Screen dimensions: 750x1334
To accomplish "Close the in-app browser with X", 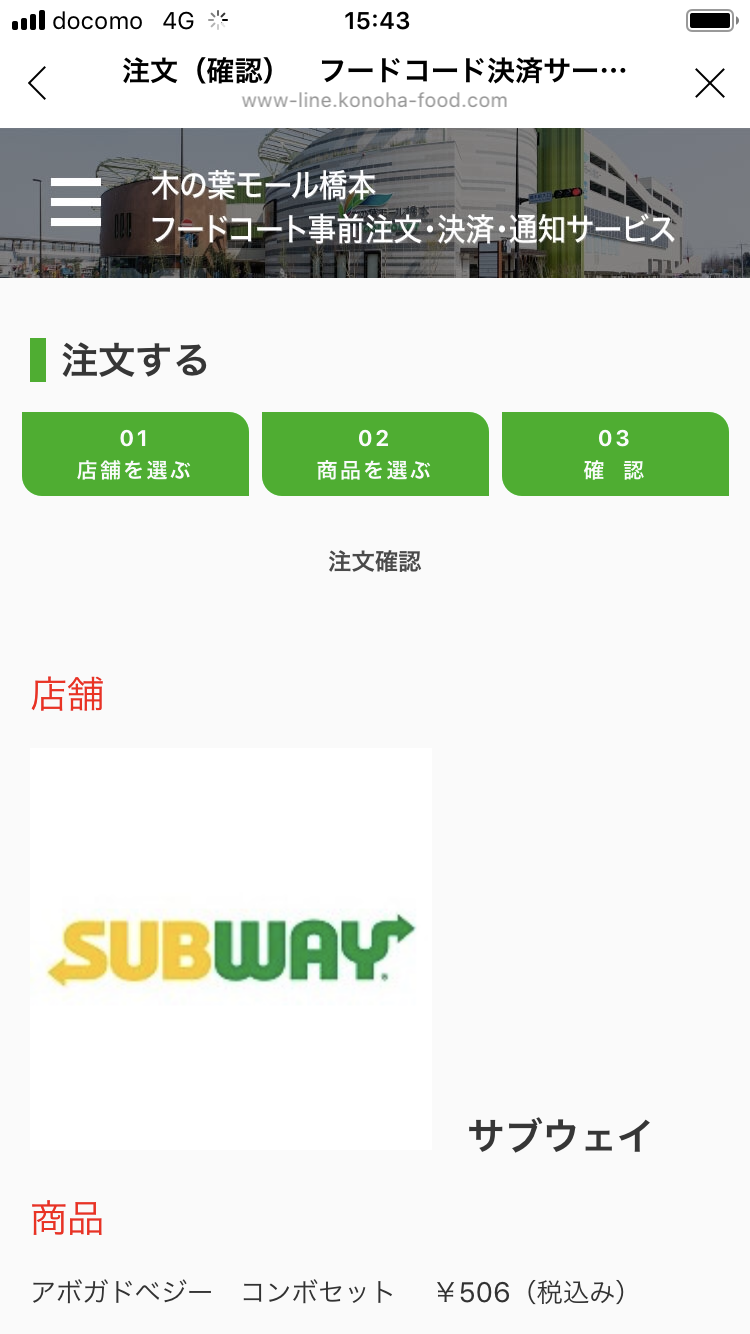I will [709, 83].
